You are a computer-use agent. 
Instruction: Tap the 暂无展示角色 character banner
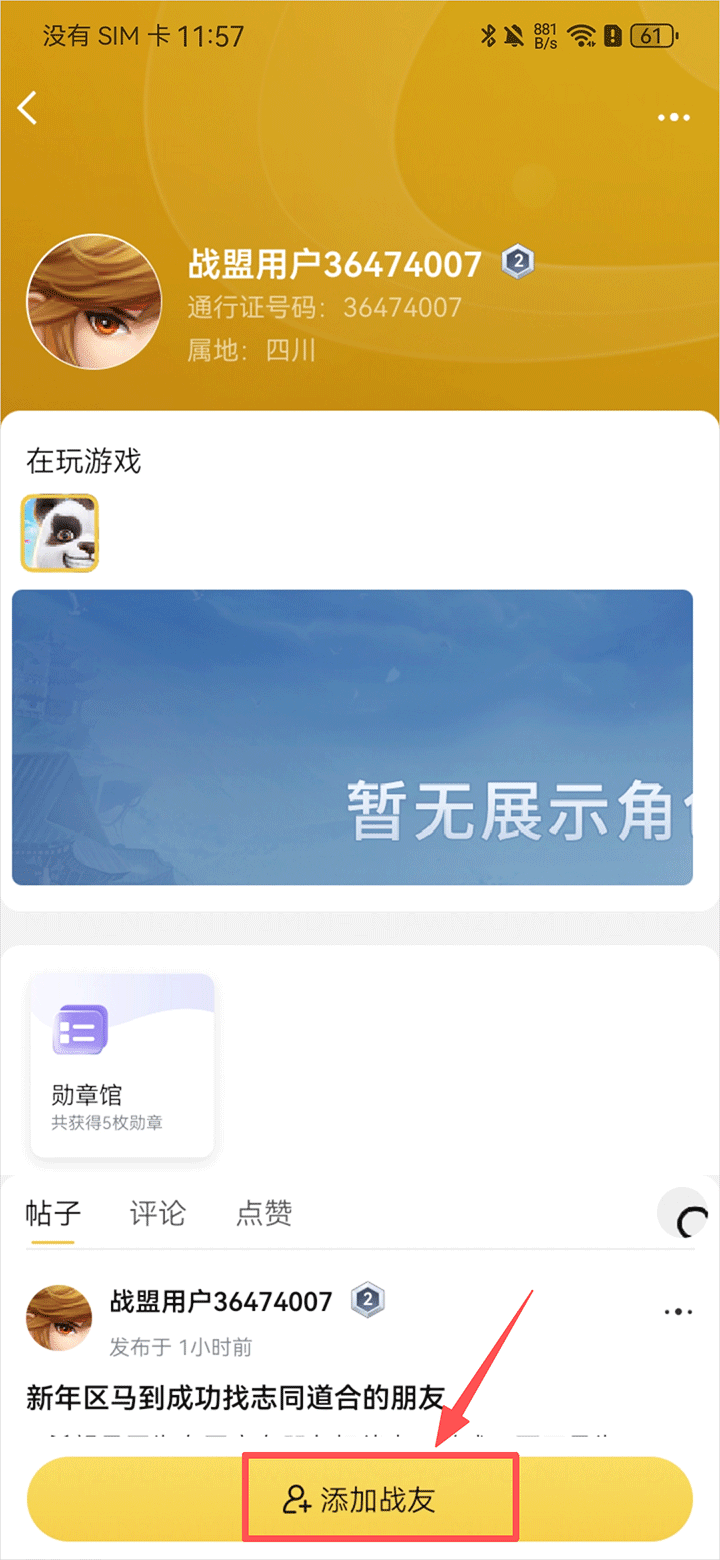pyautogui.click(x=352, y=738)
